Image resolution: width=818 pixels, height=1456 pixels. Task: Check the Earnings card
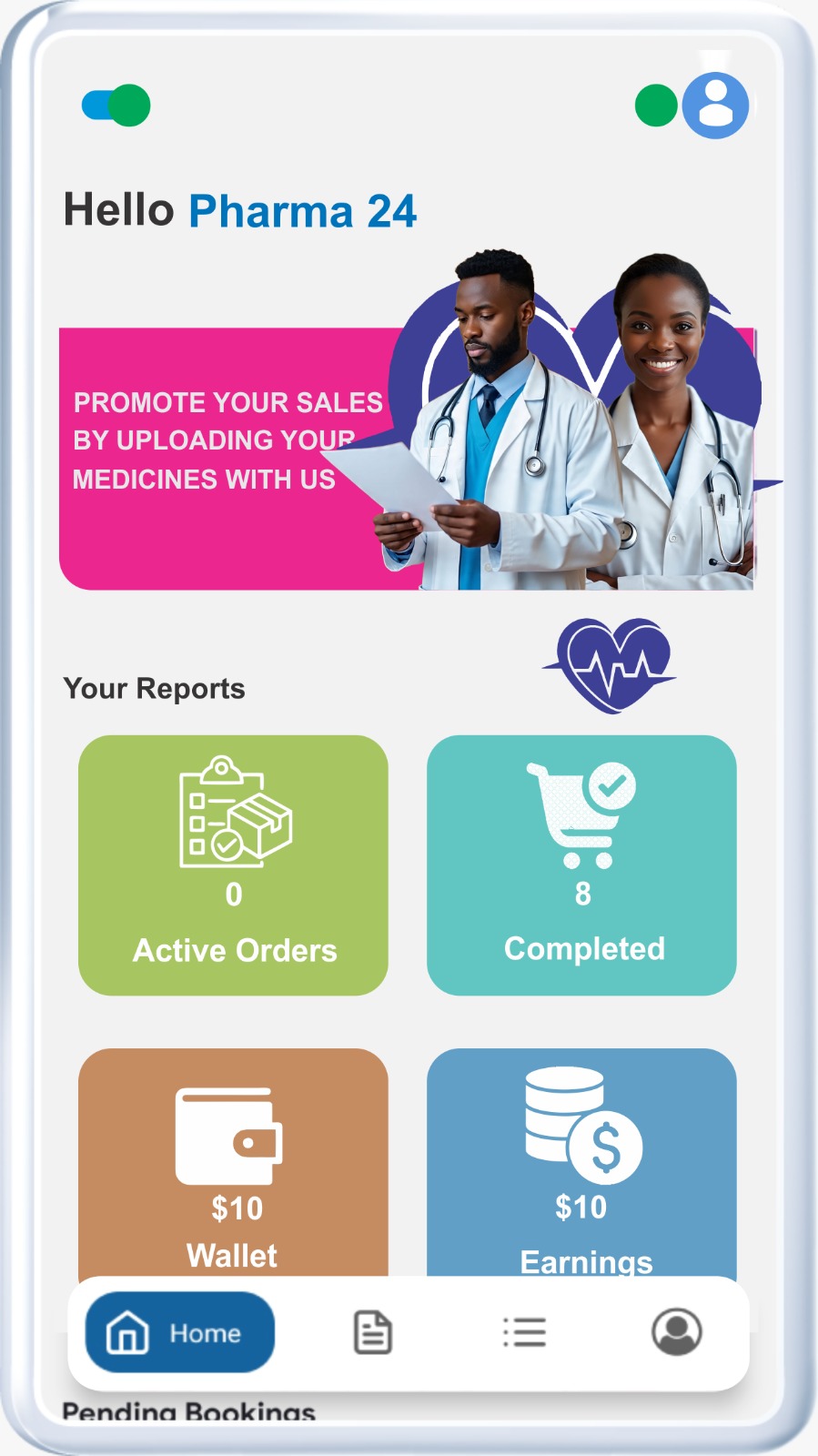coord(581,1165)
